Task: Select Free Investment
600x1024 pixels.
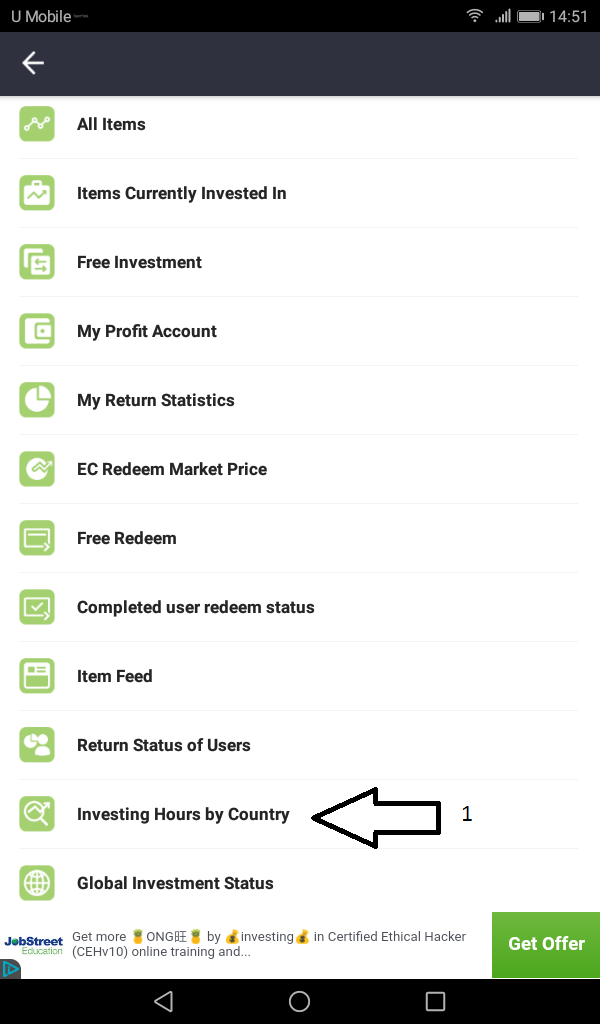Action: (x=139, y=262)
